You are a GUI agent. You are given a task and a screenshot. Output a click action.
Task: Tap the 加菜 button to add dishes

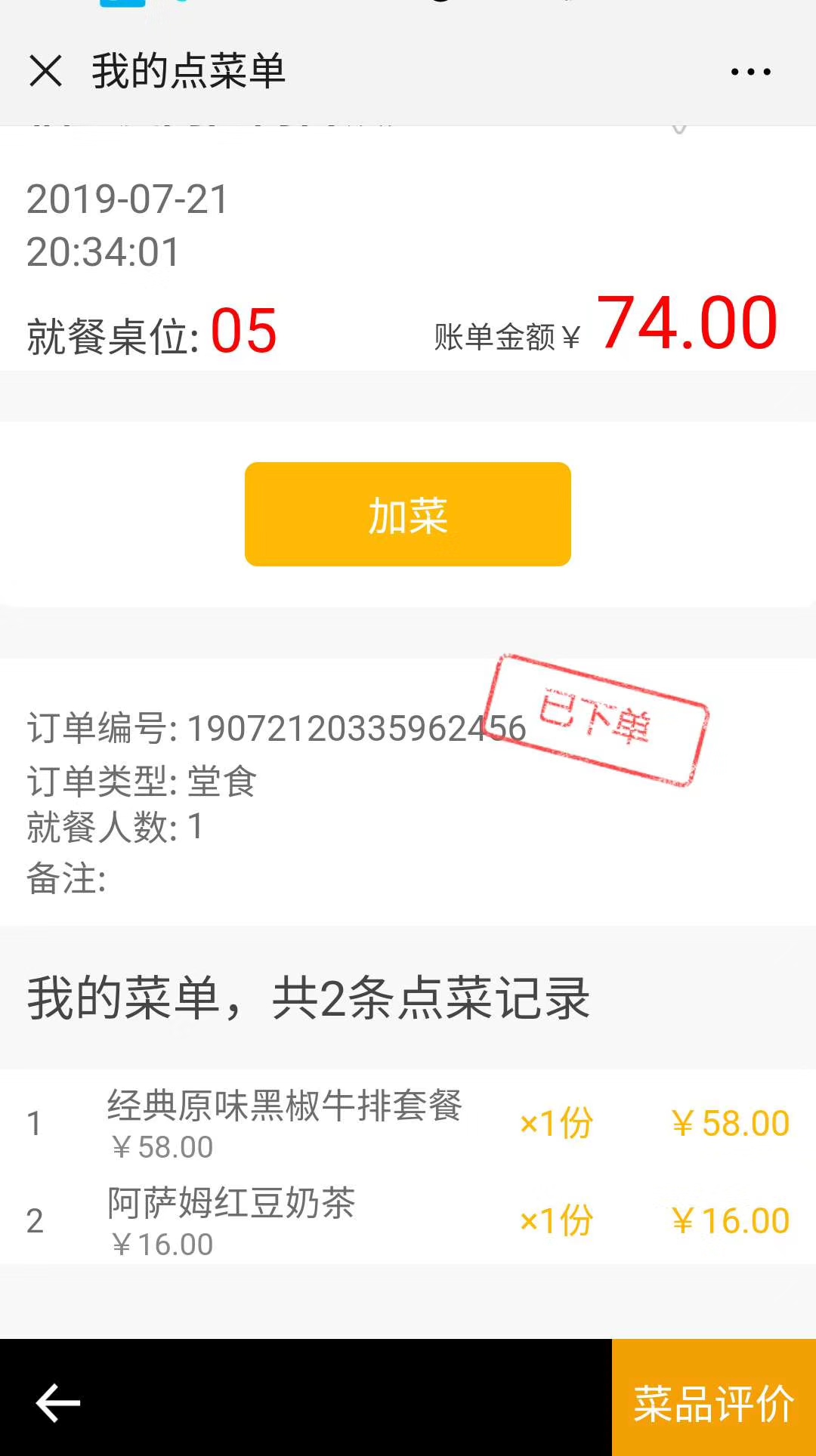pos(408,514)
